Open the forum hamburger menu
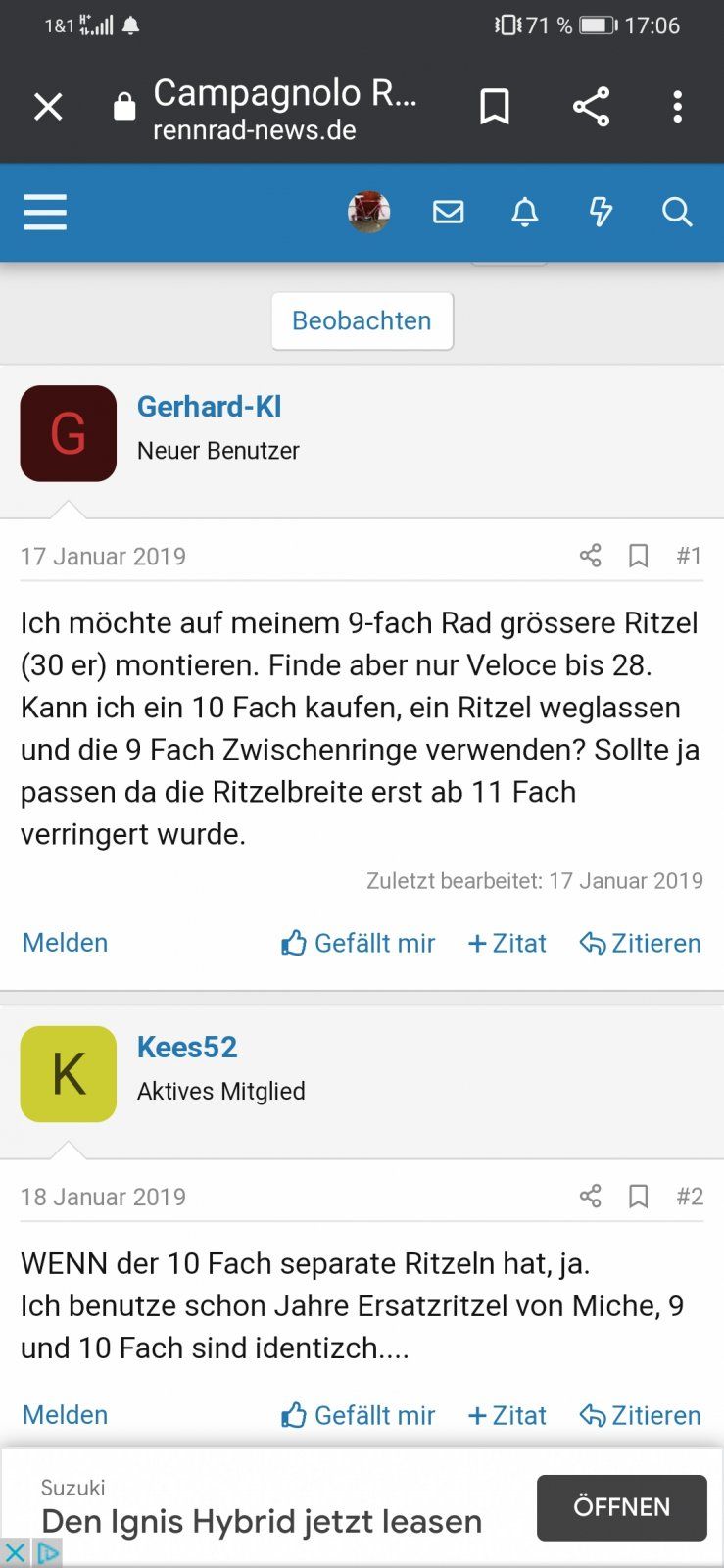The width and height of the screenshot is (724, 1568). tap(45, 212)
